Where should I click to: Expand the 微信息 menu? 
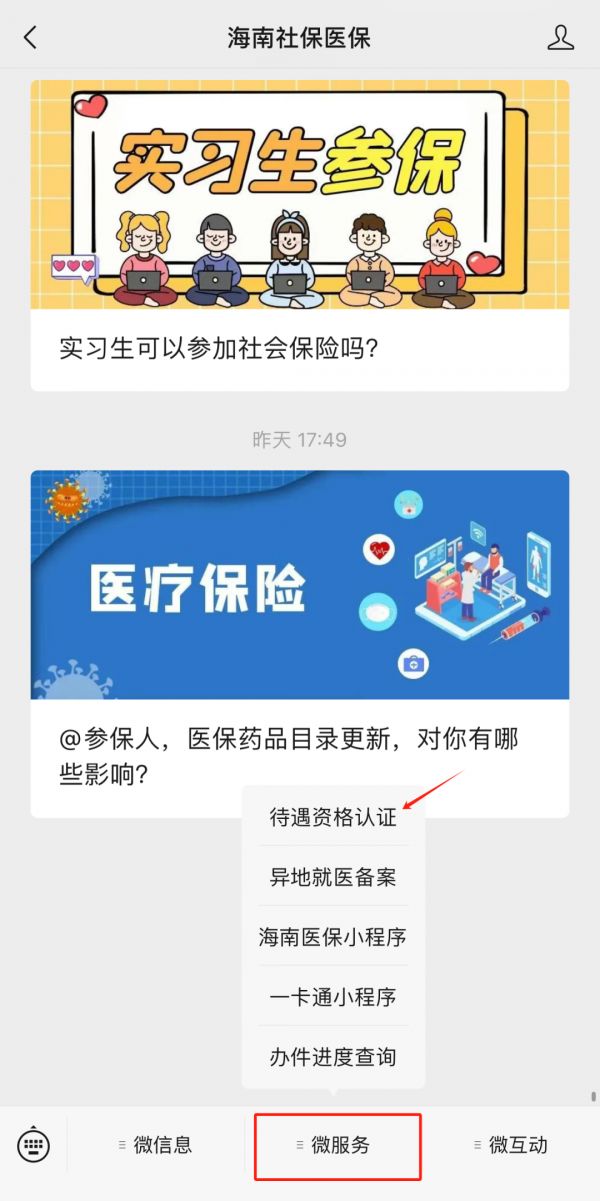(x=155, y=1145)
